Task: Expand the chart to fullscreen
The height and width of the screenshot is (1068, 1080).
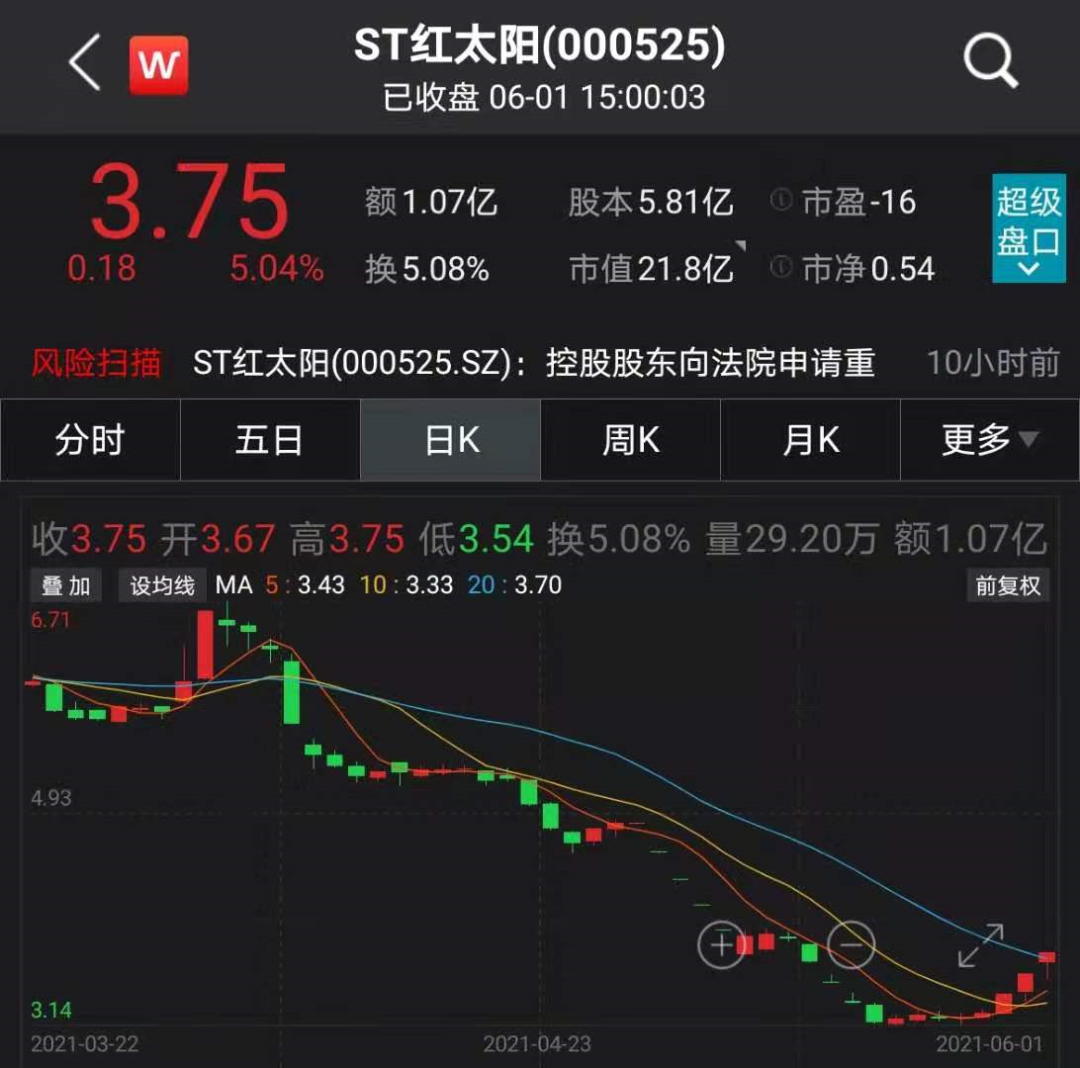Action: [x=980, y=945]
